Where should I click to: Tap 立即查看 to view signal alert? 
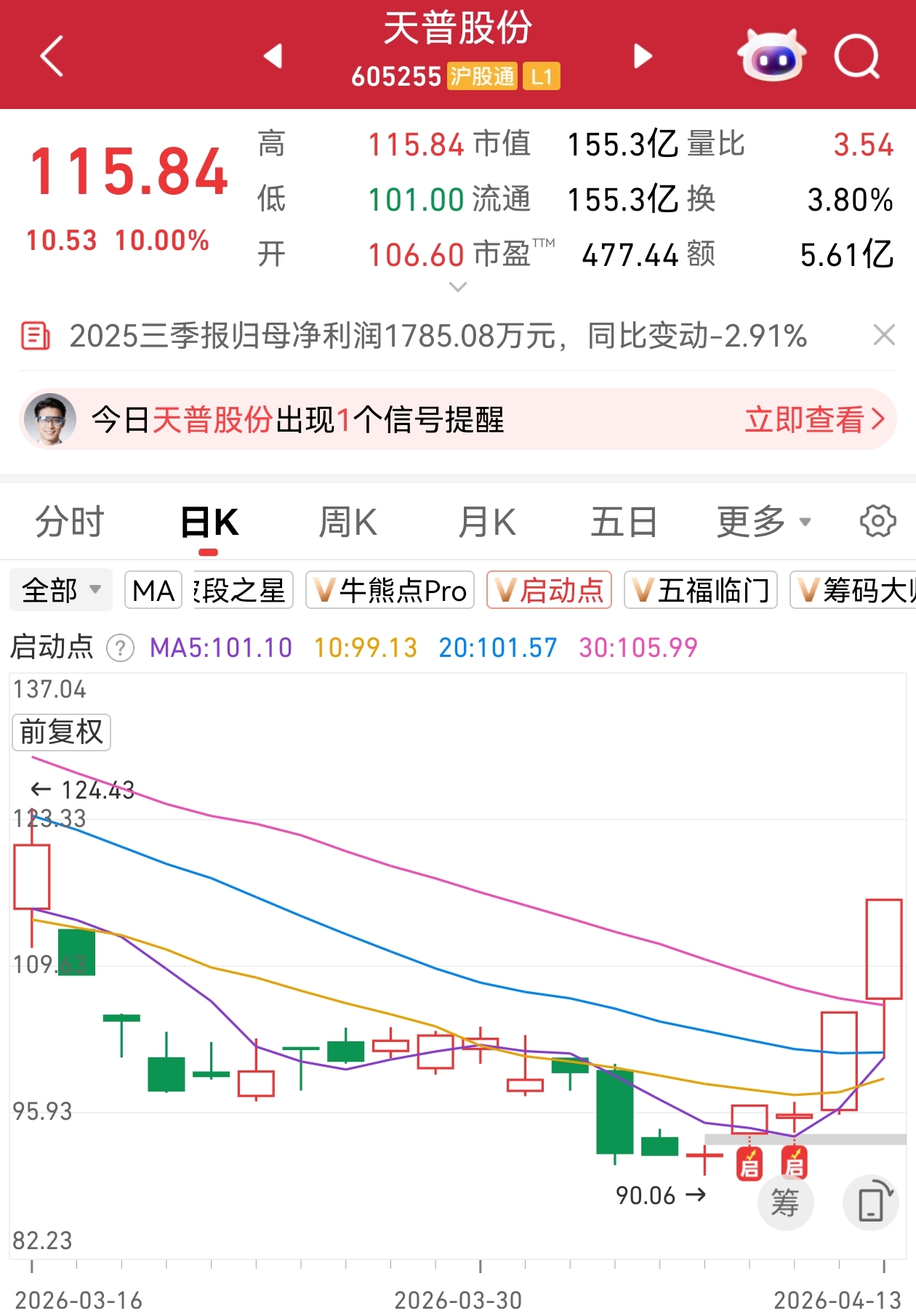[x=814, y=419]
